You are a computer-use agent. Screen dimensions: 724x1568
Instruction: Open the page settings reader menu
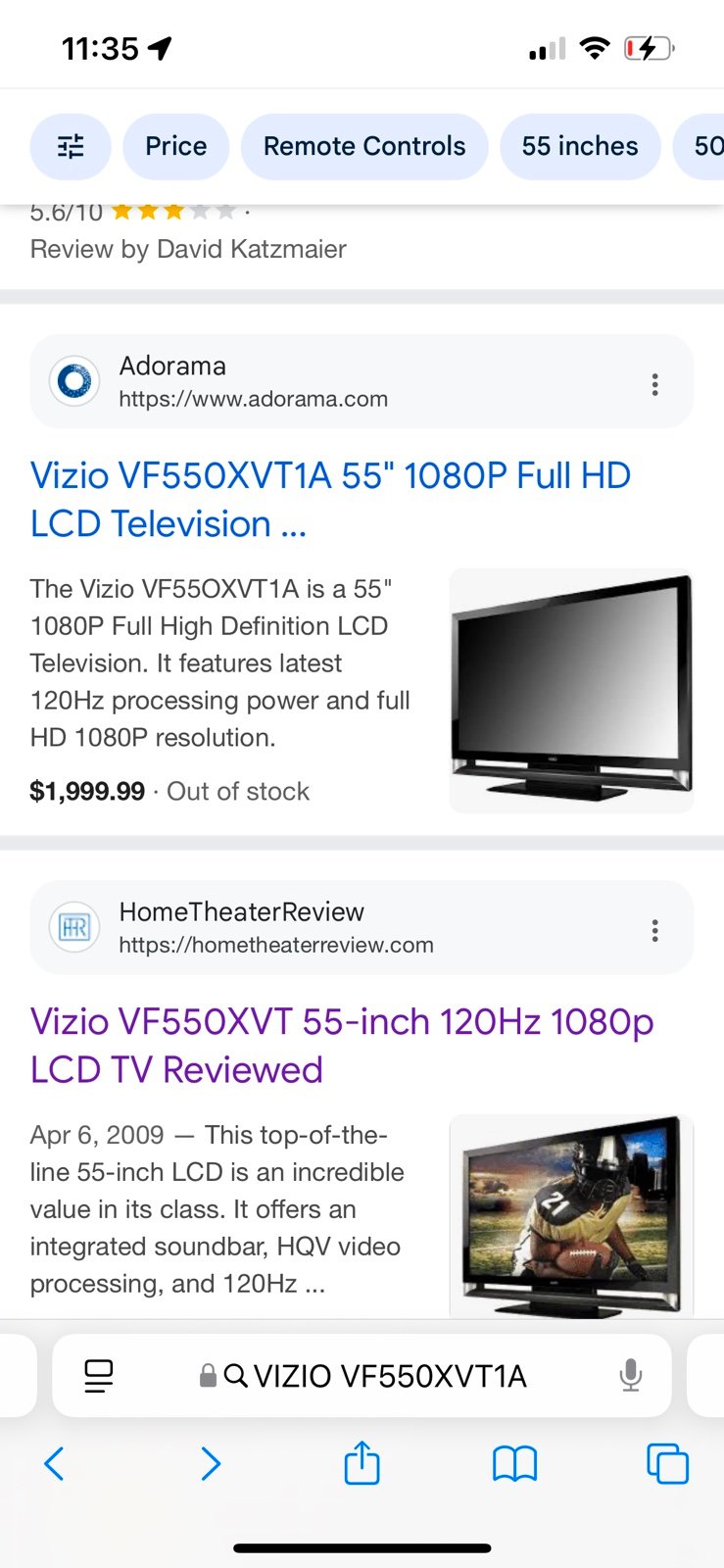(x=98, y=1376)
